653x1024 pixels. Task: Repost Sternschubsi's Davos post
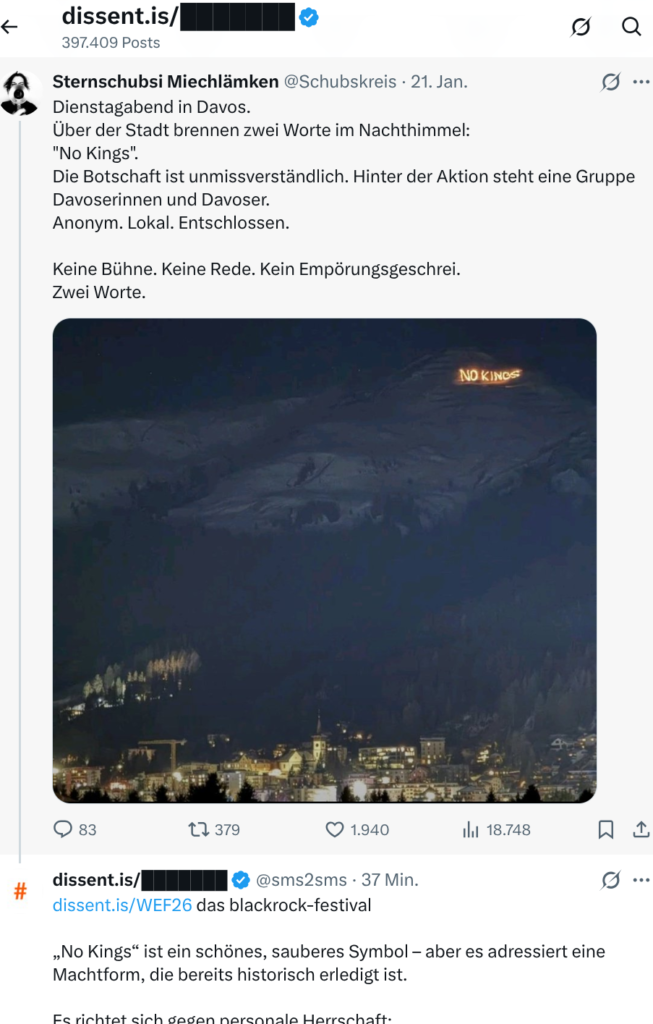197,829
